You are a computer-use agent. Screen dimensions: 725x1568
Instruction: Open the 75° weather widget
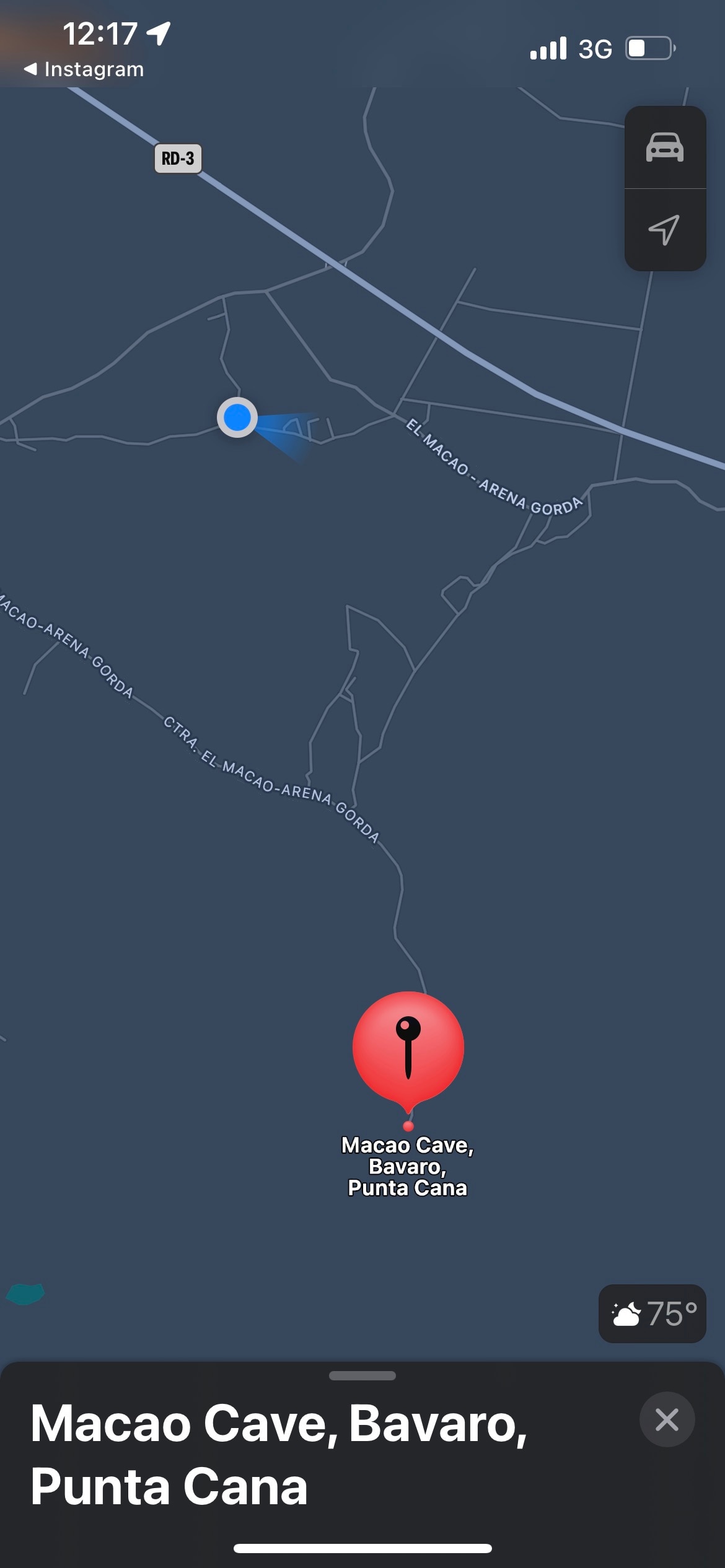coord(652,1313)
